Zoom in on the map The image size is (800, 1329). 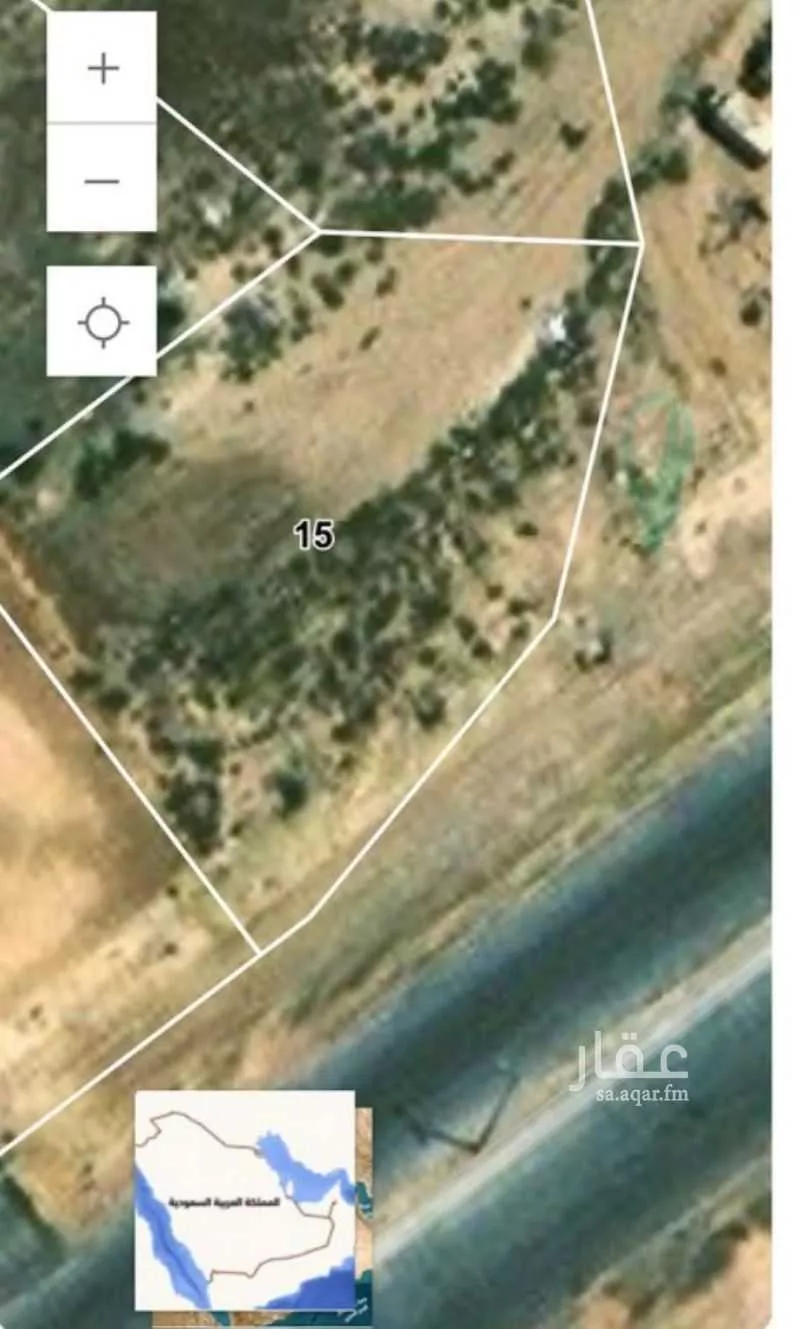(x=102, y=68)
